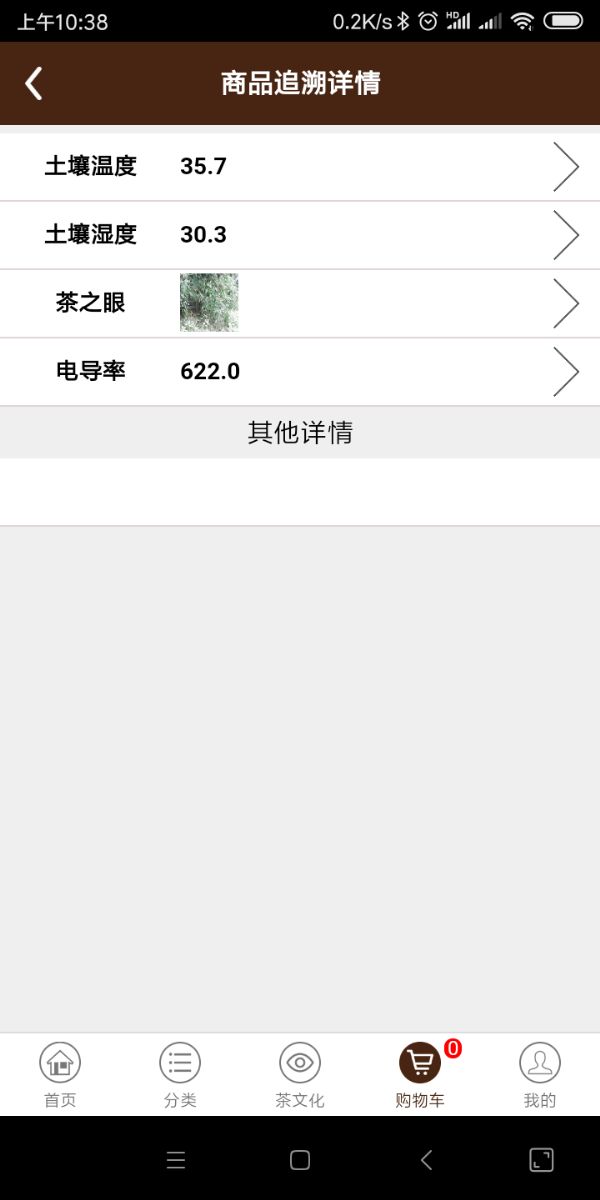Open the 电导率 row
Image resolution: width=600 pixels, height=1200 pixels.
tap(300, 371)
